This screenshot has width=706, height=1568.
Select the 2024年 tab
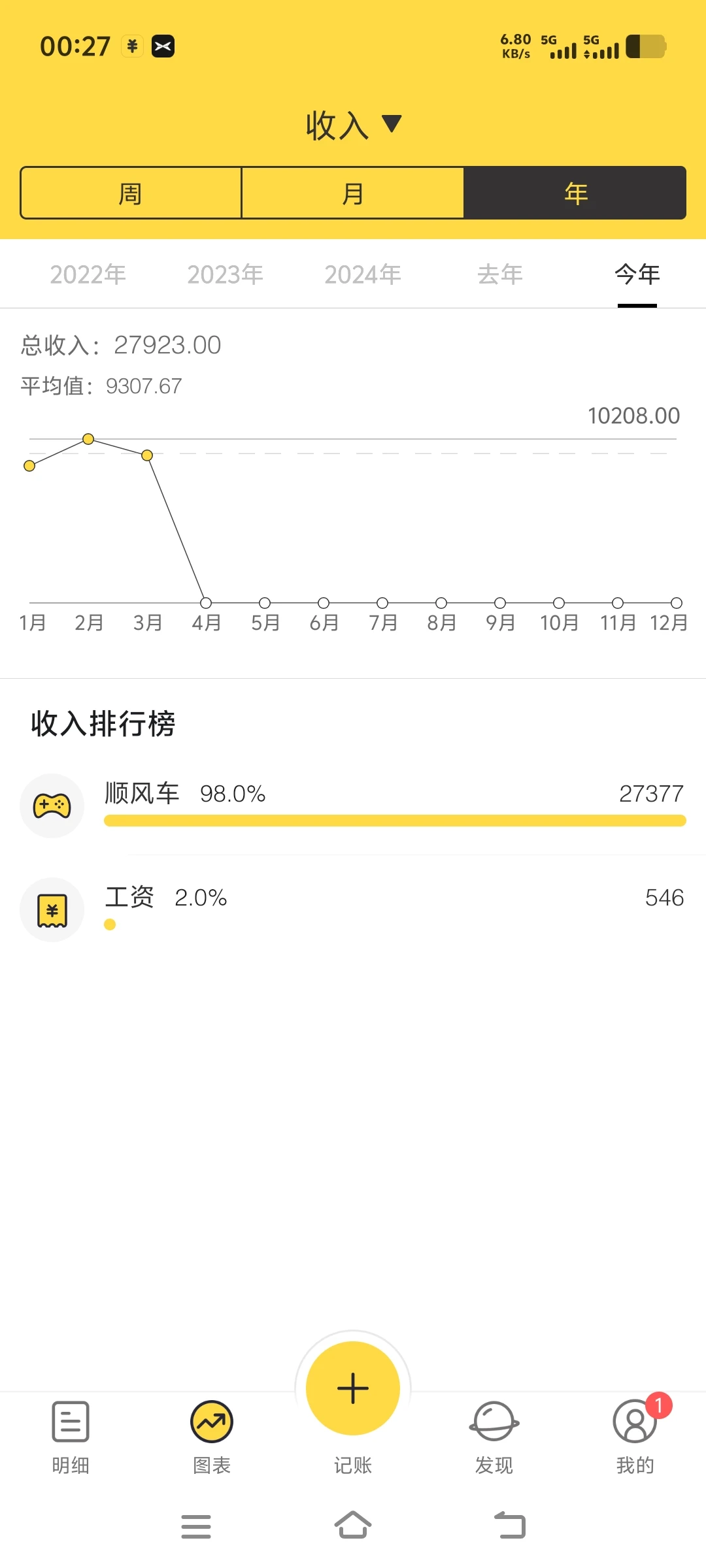point(363,274)
